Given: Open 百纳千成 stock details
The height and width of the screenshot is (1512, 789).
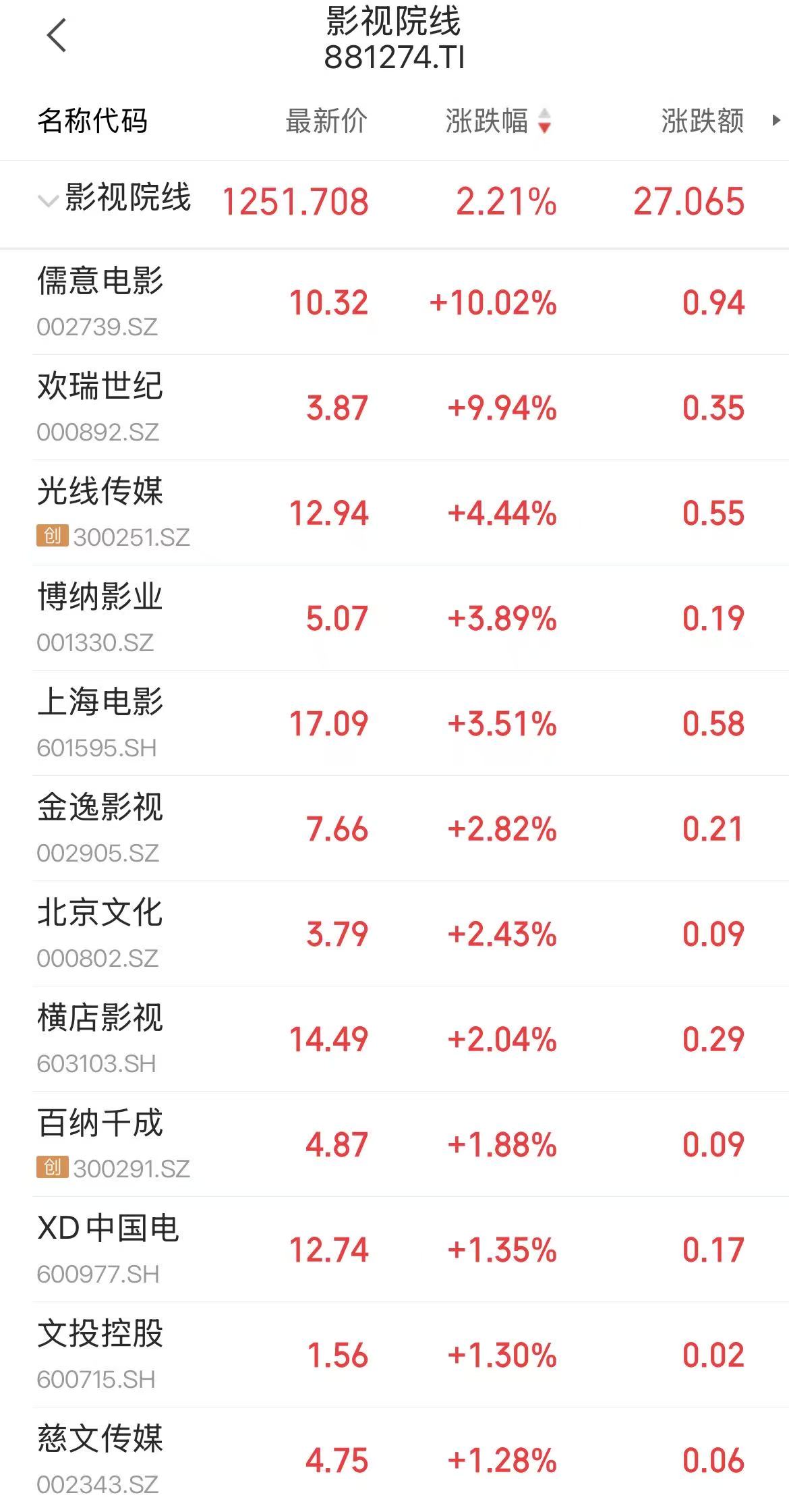Looking at the screenshot, I should tap(394, 1144).
